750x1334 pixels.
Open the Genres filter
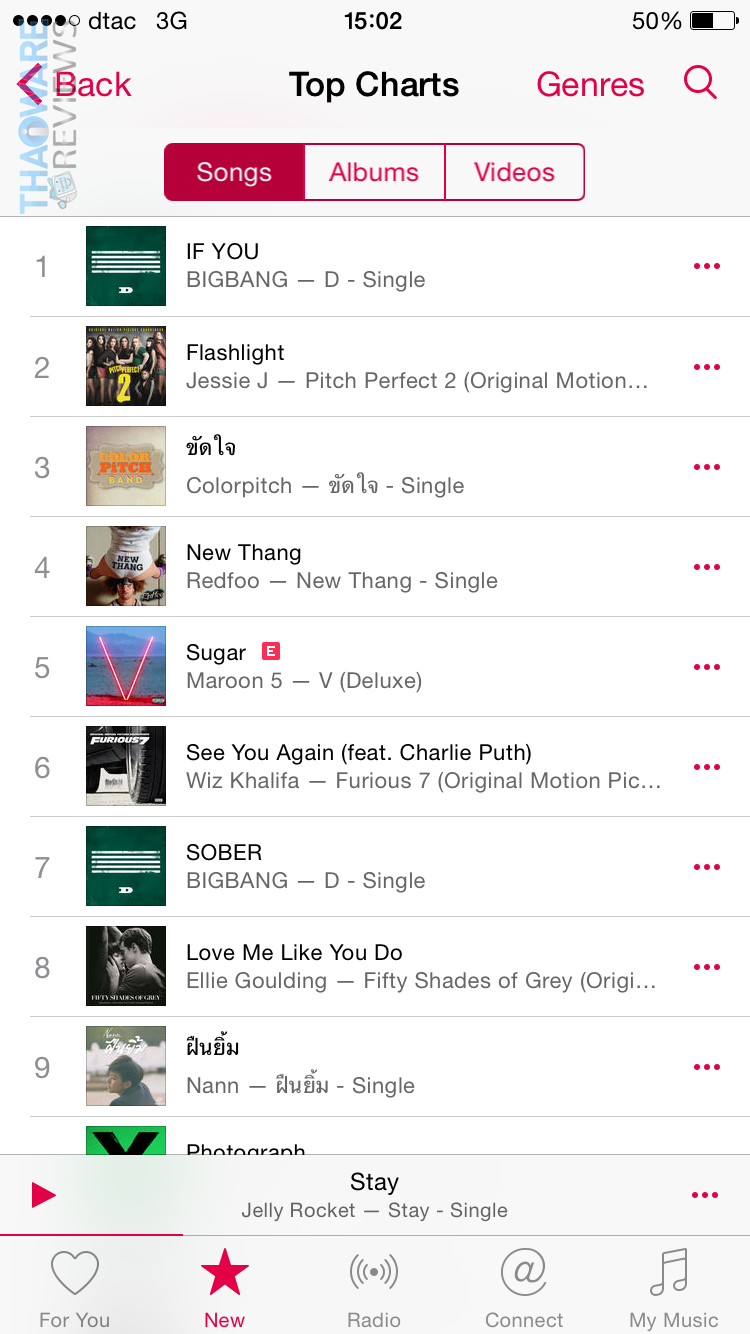590,85
